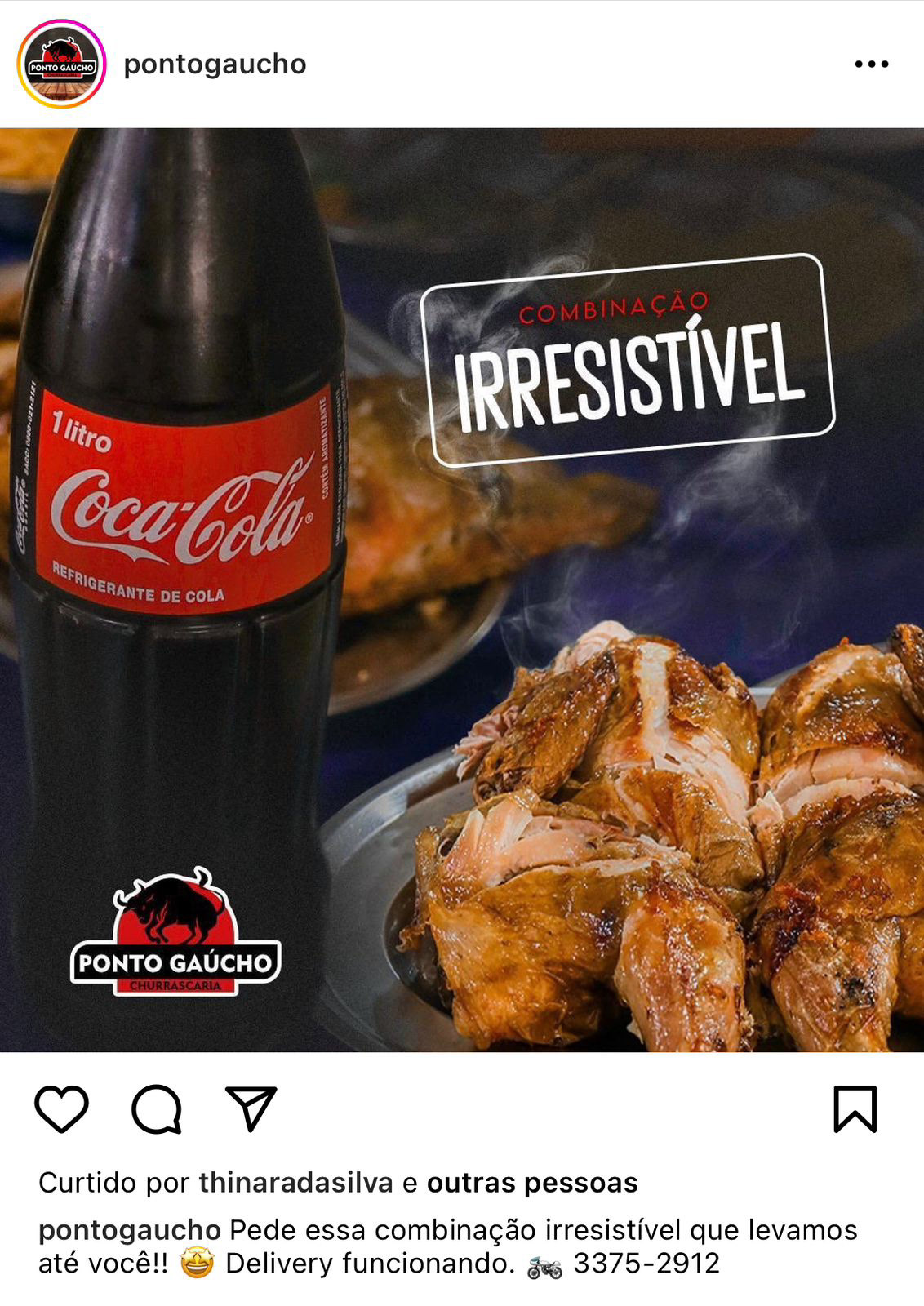Open pontogaucho's profile picture story
The width and height of the screenshot is (924, 1306).
(61, 64)
